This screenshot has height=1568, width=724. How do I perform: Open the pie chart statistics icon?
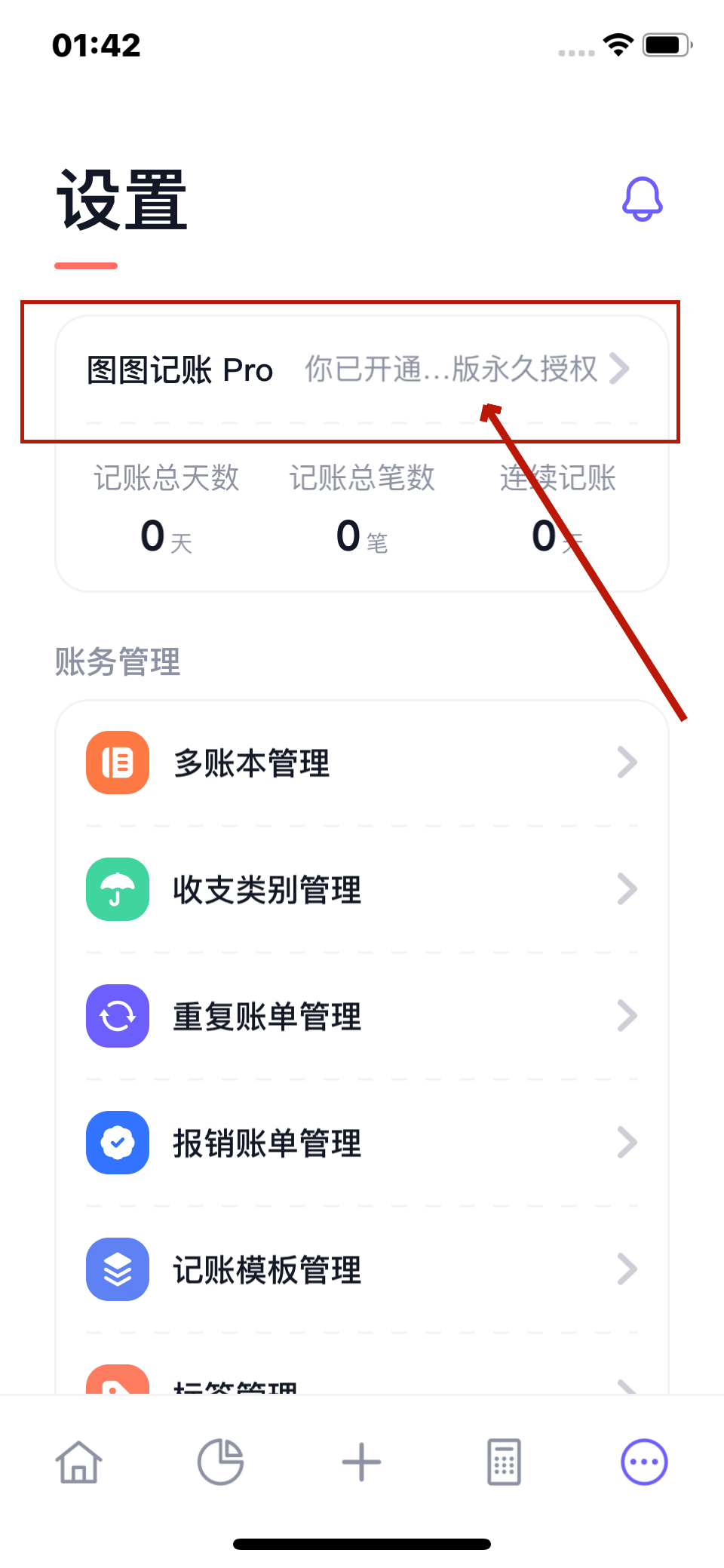220,1461
